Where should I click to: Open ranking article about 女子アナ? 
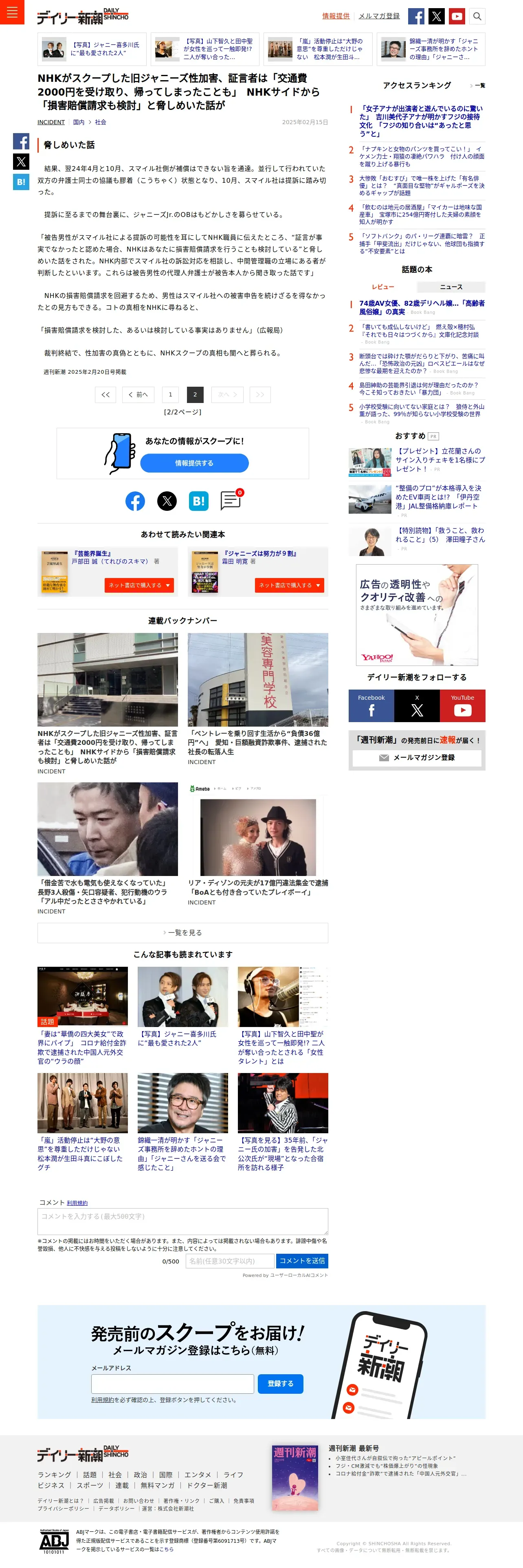click(421, 121)
